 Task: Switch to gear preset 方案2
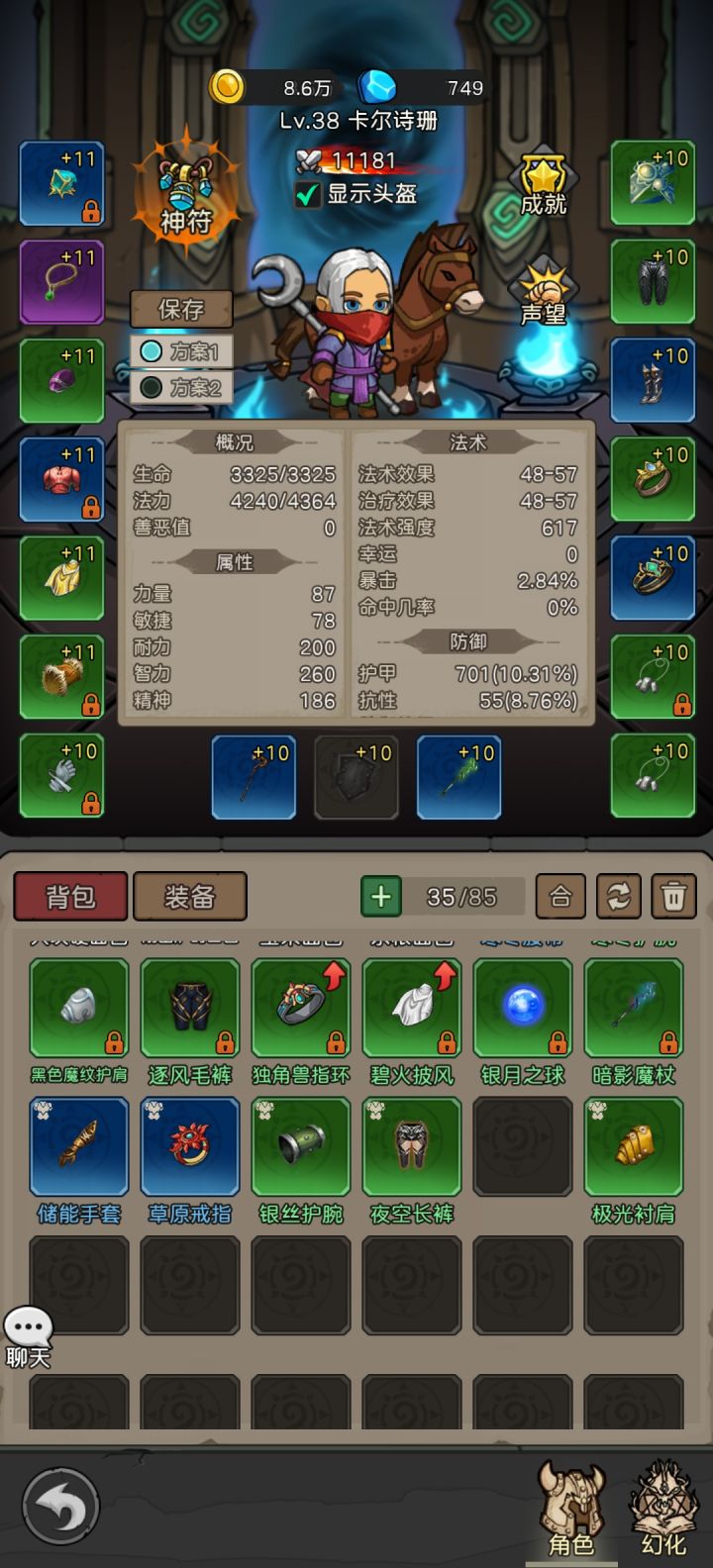(181, 388)
